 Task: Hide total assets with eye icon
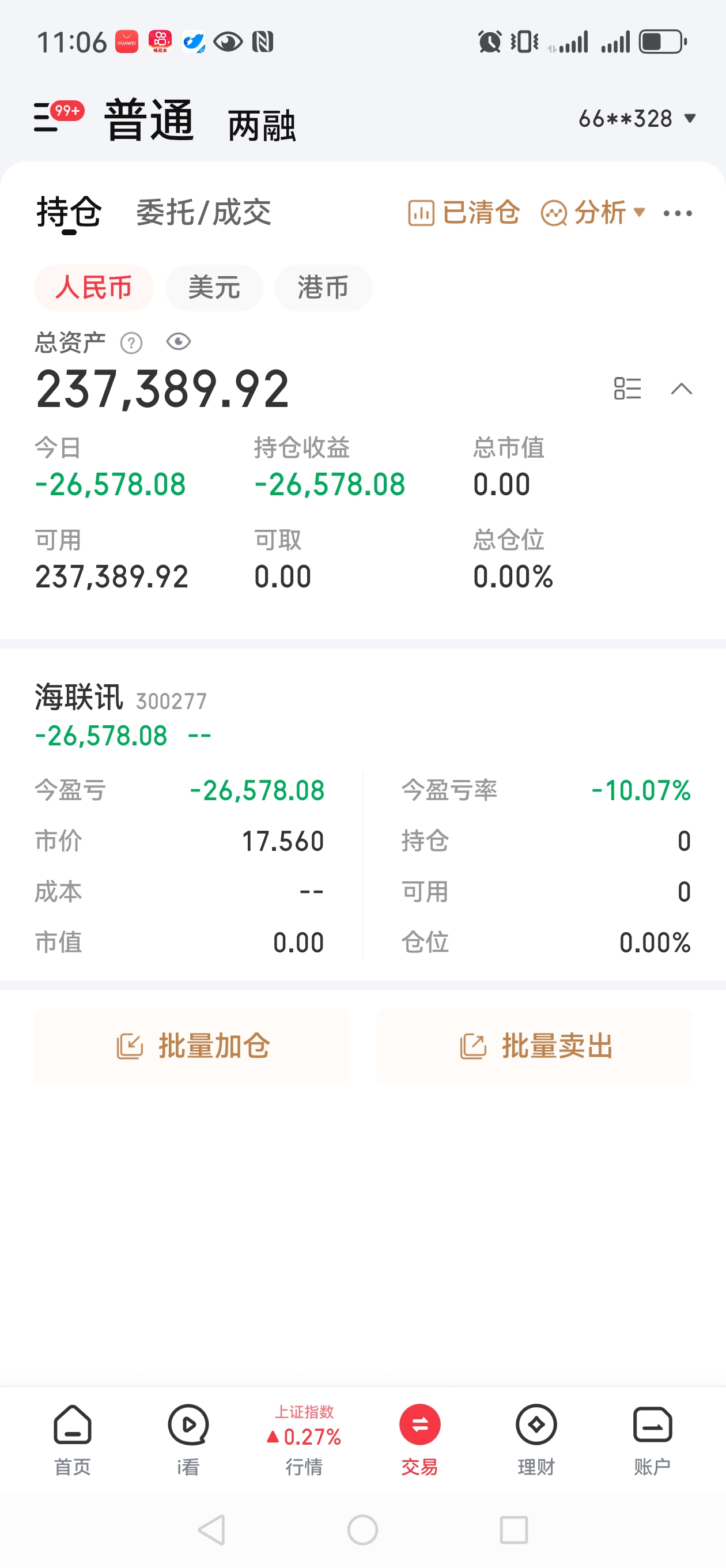click(x=178, y=342)
